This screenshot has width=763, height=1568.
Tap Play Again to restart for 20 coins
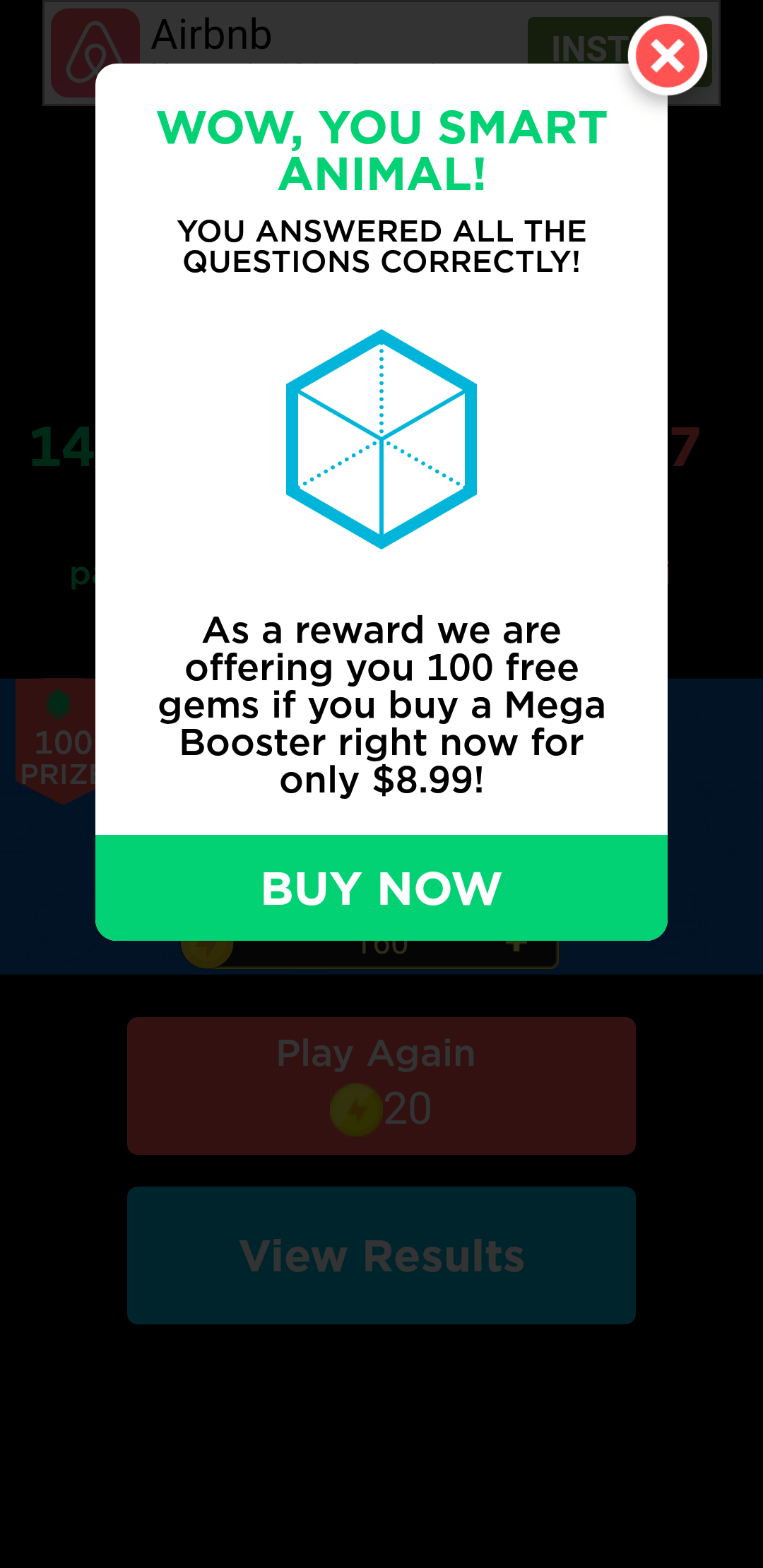(x=381, y=1086)
